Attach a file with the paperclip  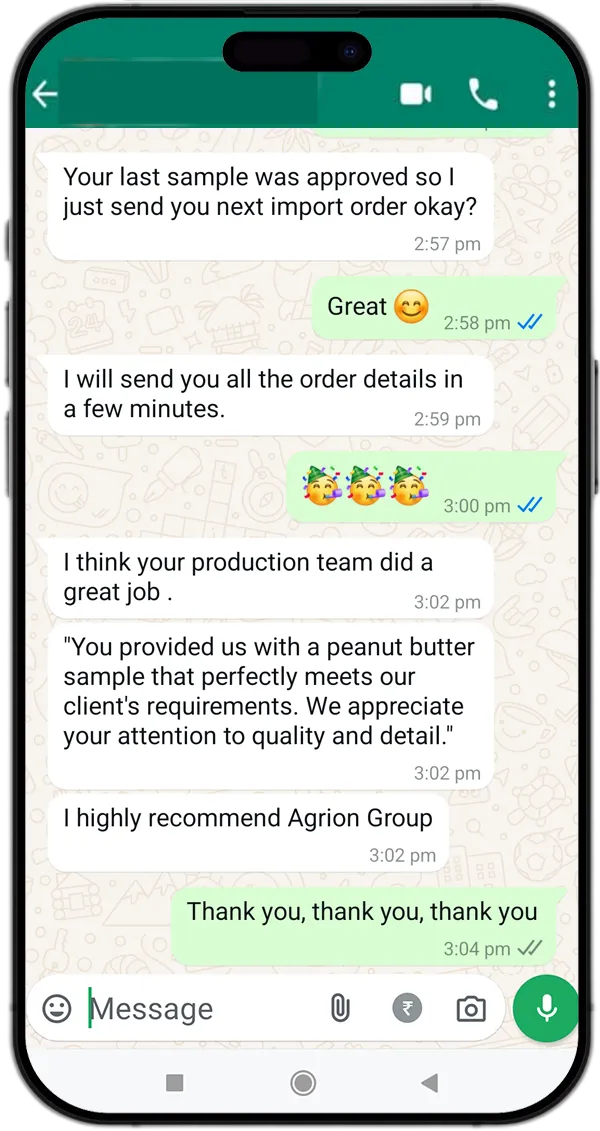coord(340,1009)
